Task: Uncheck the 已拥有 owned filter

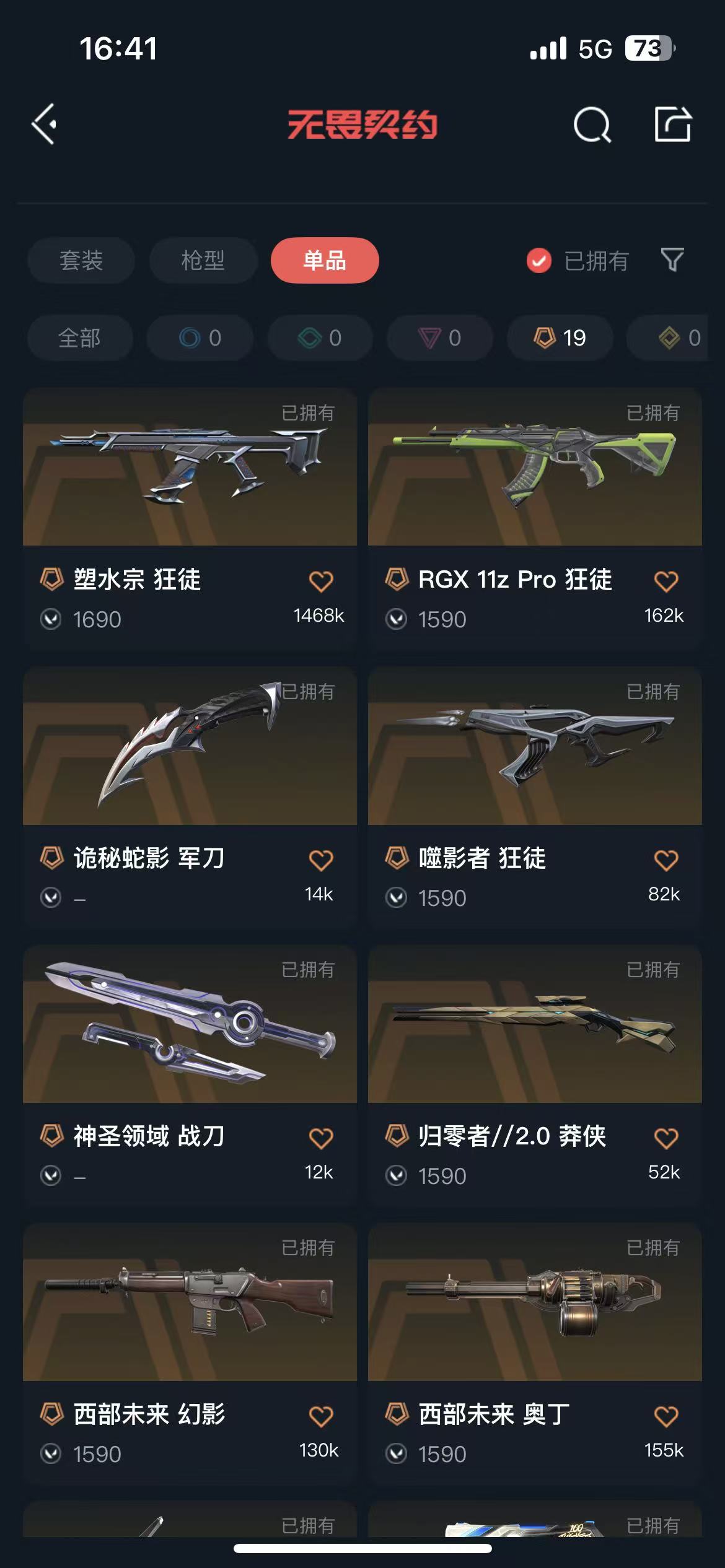Action: click(x=539, y=261)
